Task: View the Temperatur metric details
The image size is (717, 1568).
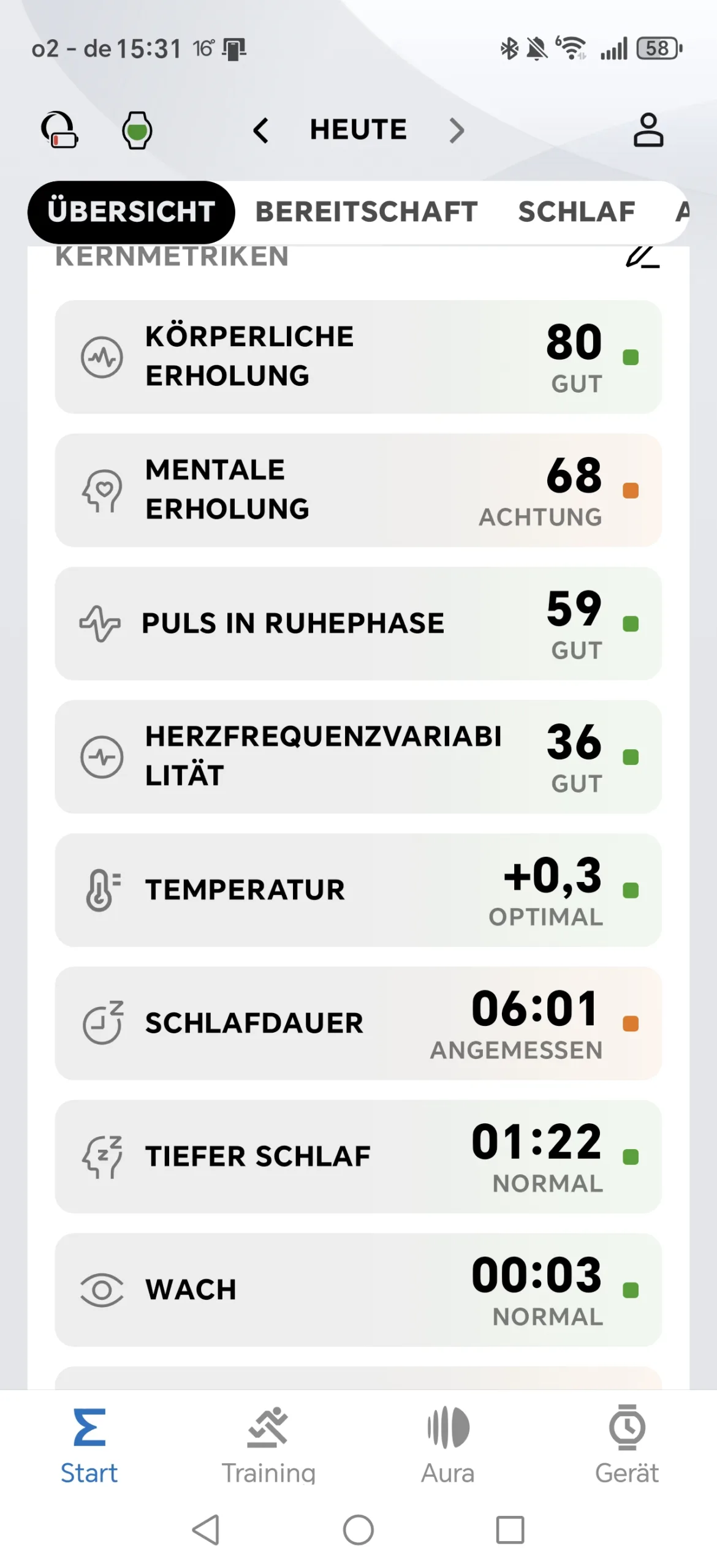Action: point(358,889)
